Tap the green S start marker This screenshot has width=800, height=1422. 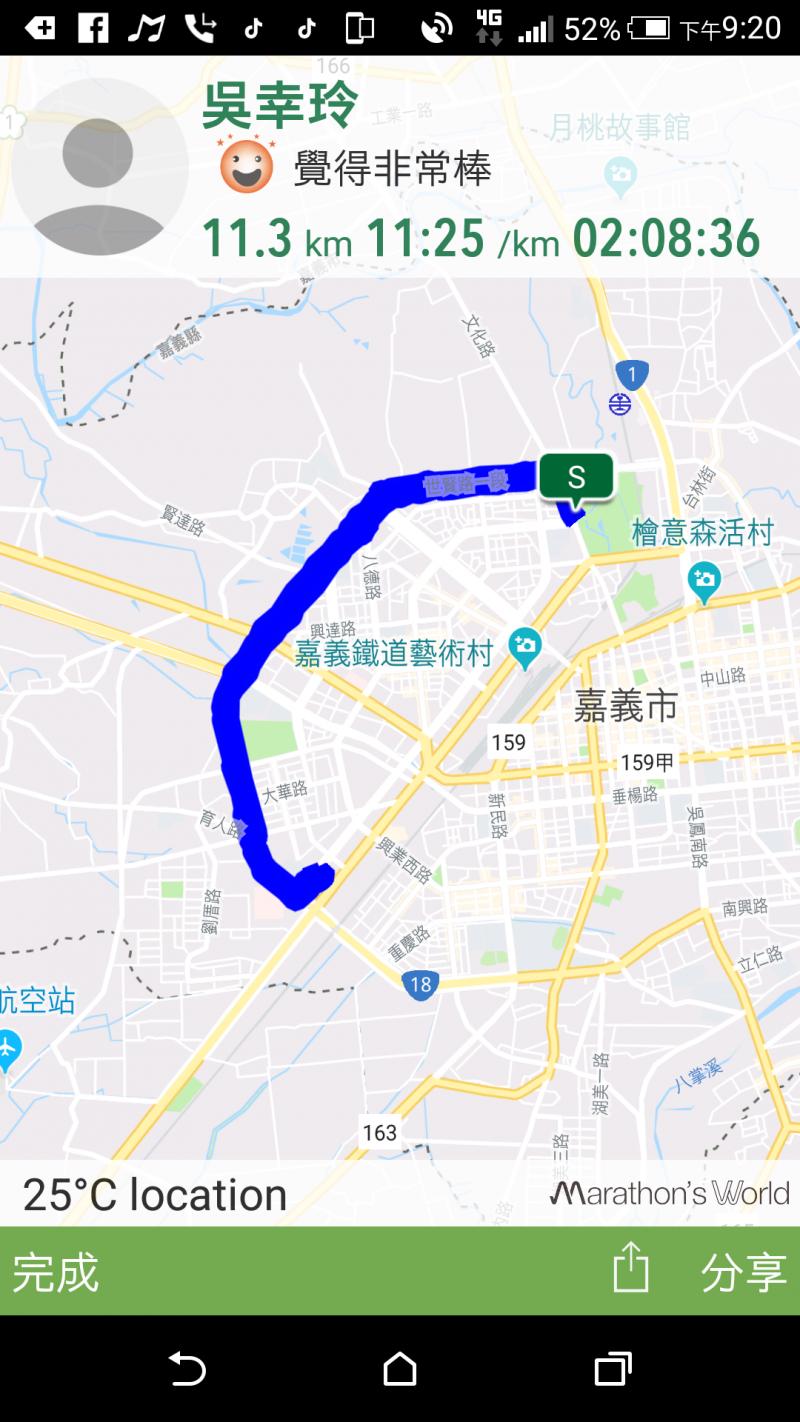click(x=576, y=476)
